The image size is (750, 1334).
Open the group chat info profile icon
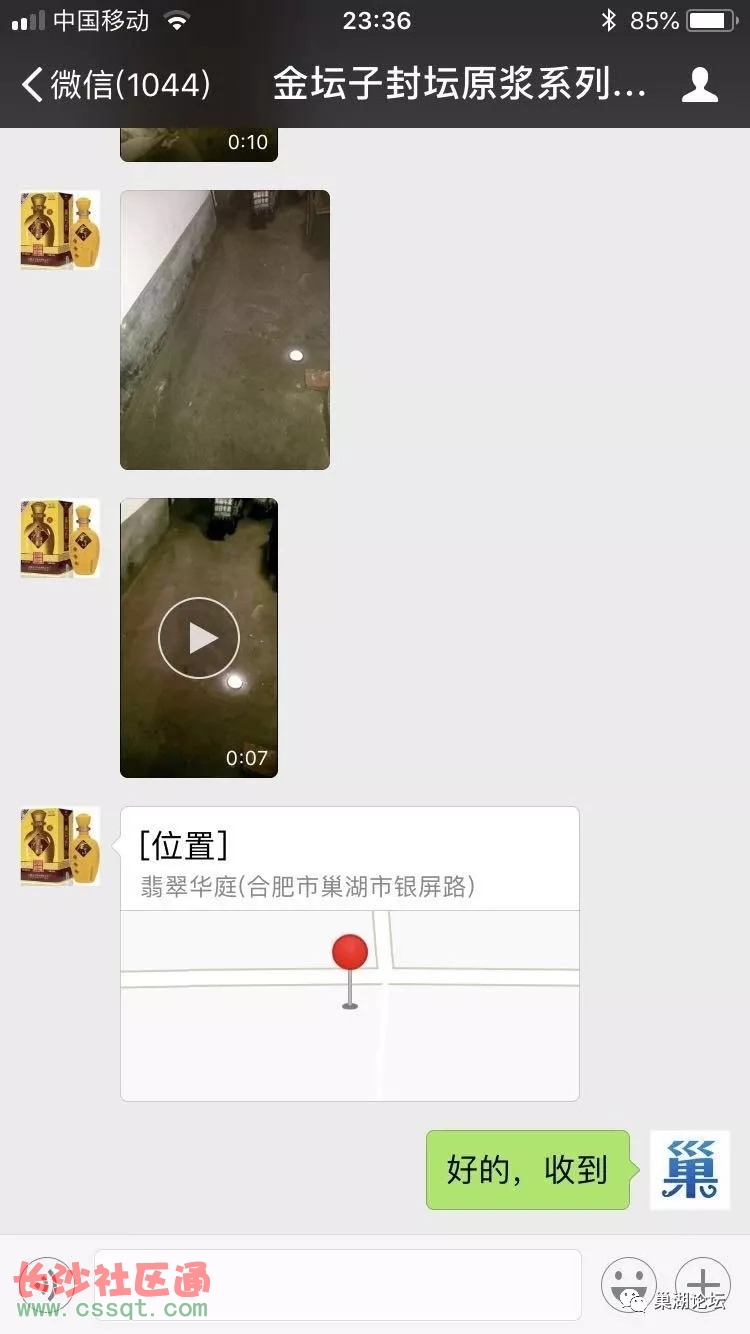click(x=699, y=85)
